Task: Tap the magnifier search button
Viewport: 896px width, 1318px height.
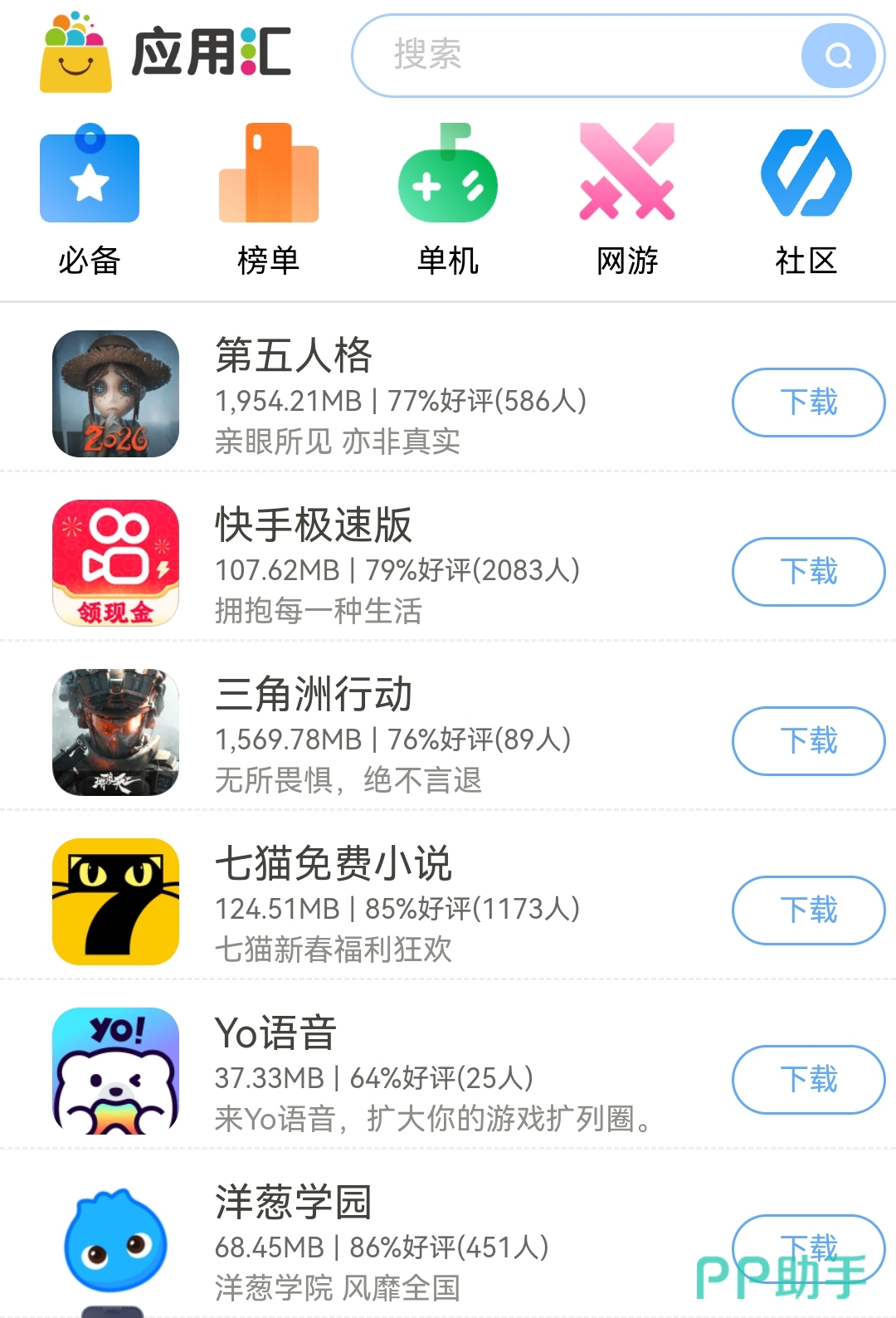Action: [x=838, y=56]
